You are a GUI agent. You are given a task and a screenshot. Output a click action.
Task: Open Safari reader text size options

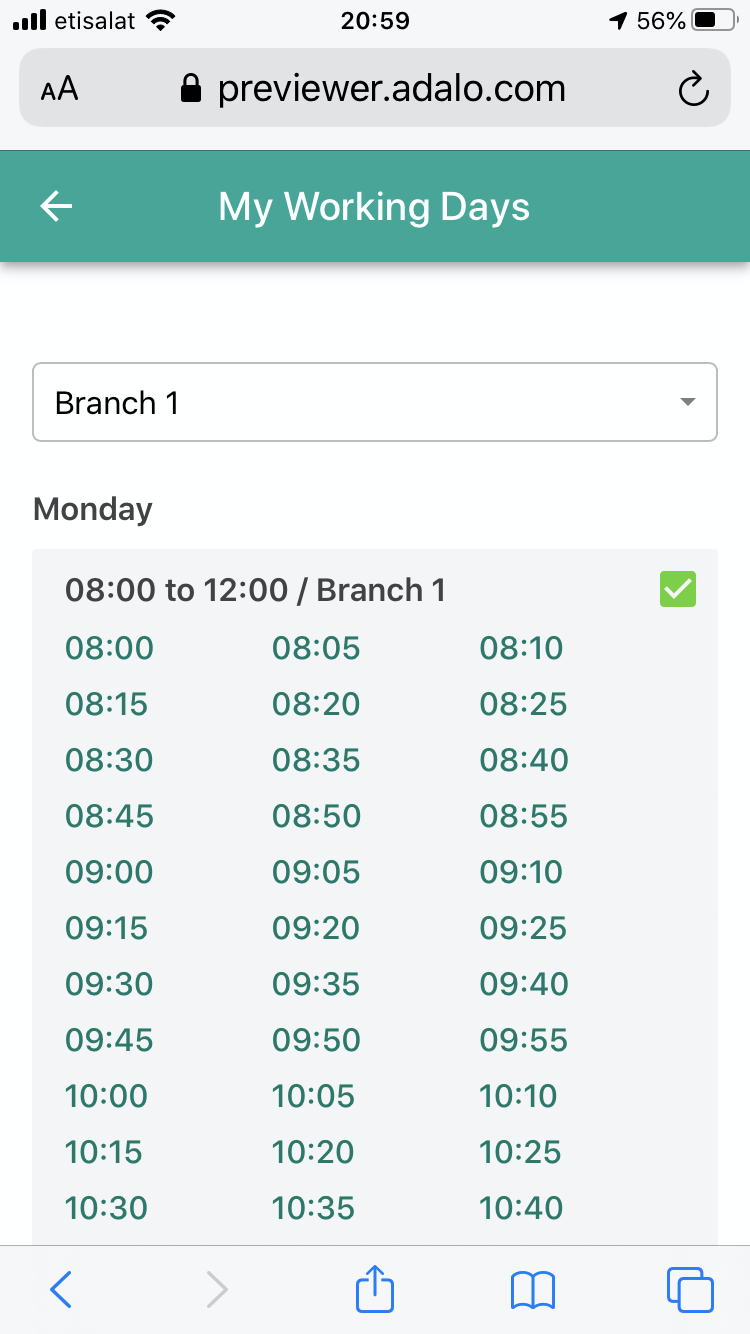(x=59, y=90)
